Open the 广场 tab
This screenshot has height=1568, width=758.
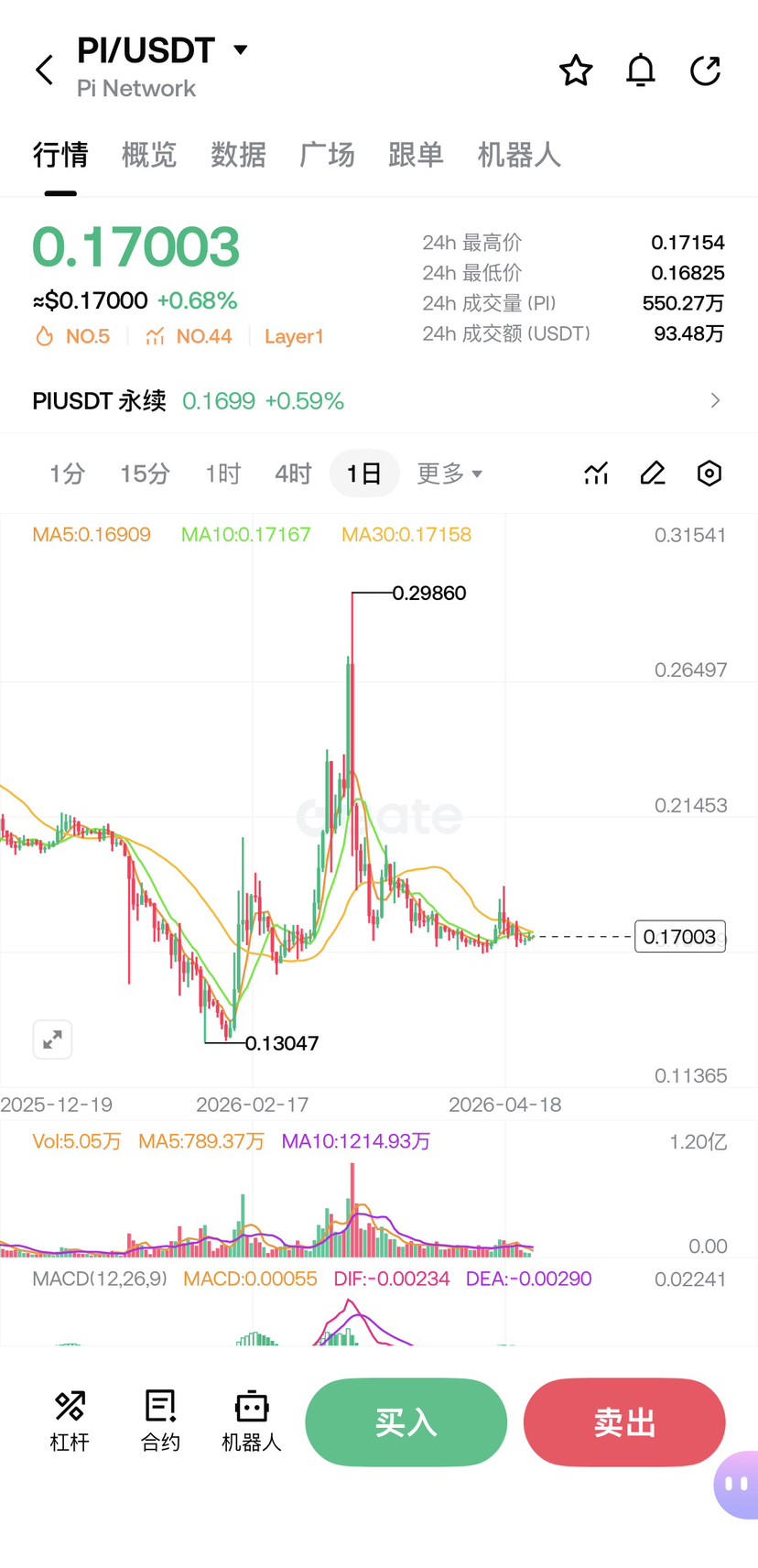[327, 155]
